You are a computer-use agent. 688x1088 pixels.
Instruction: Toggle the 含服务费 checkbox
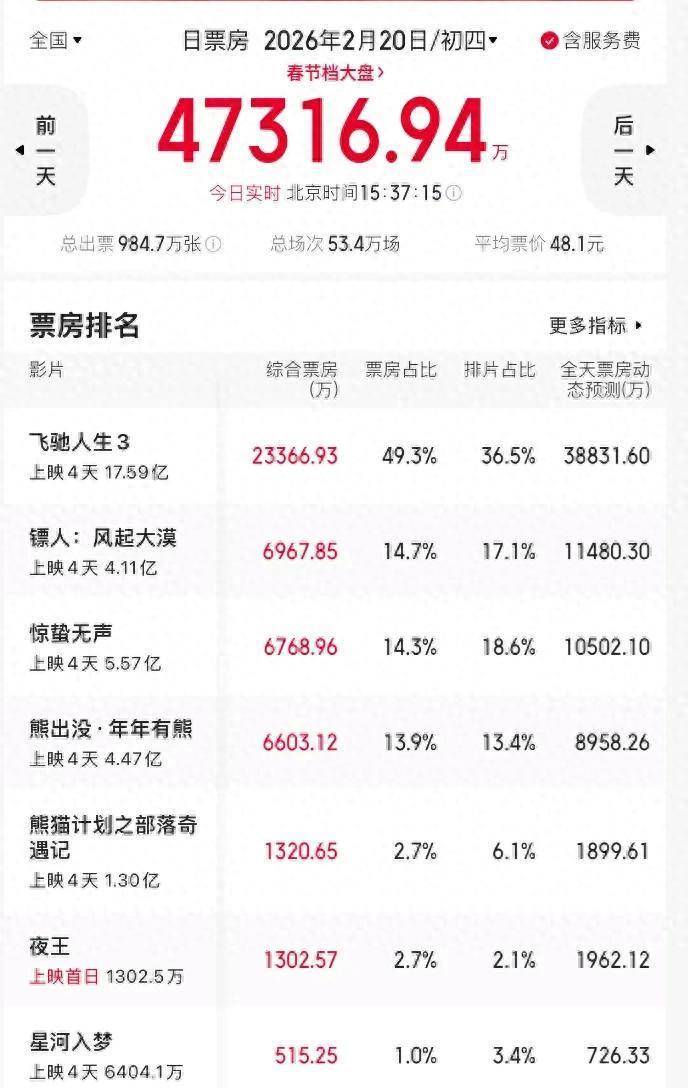pos(549,40)
